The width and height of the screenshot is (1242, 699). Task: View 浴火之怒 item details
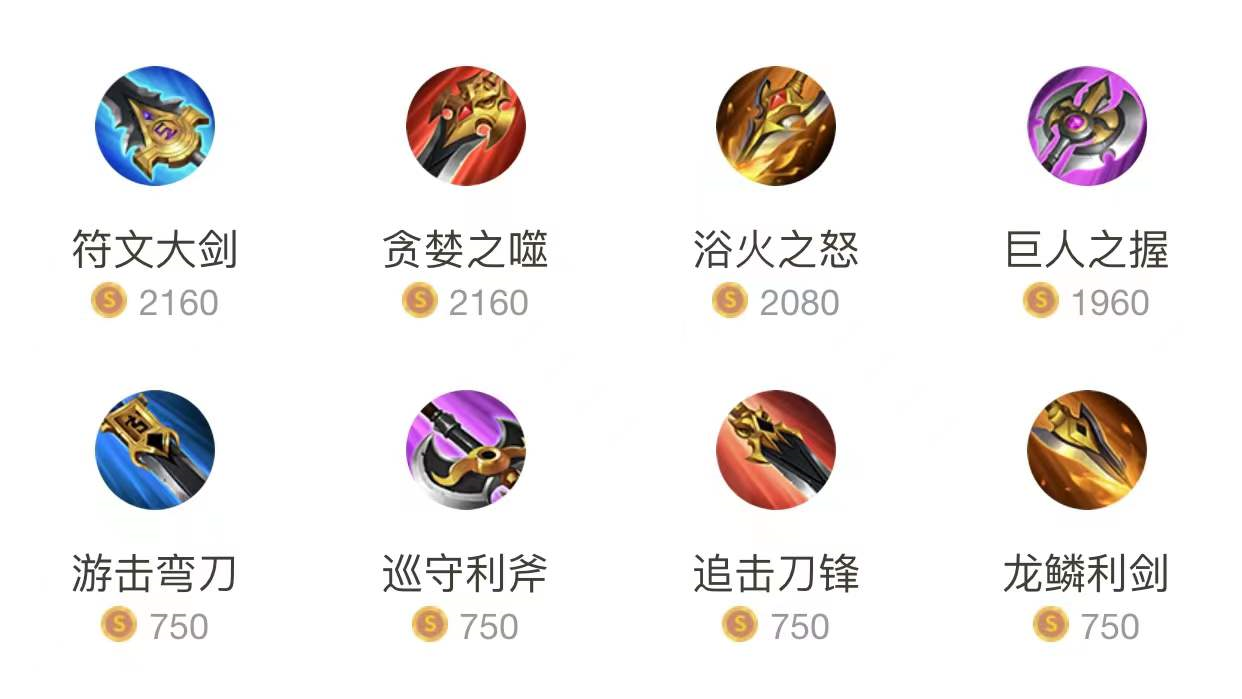776,127
